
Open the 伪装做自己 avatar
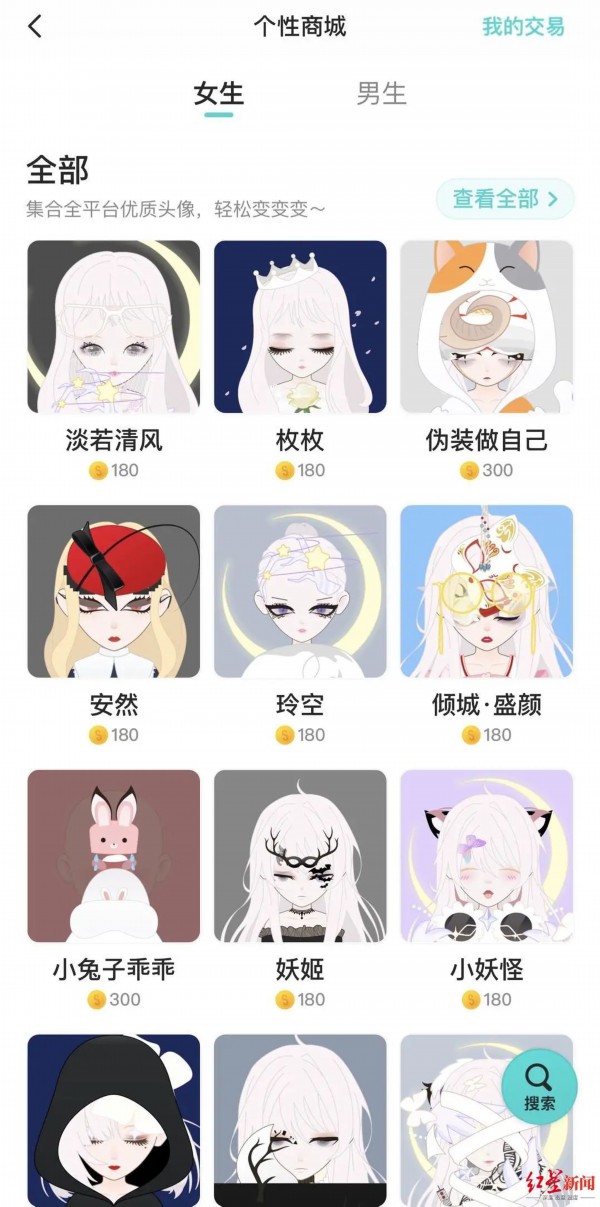487,327
